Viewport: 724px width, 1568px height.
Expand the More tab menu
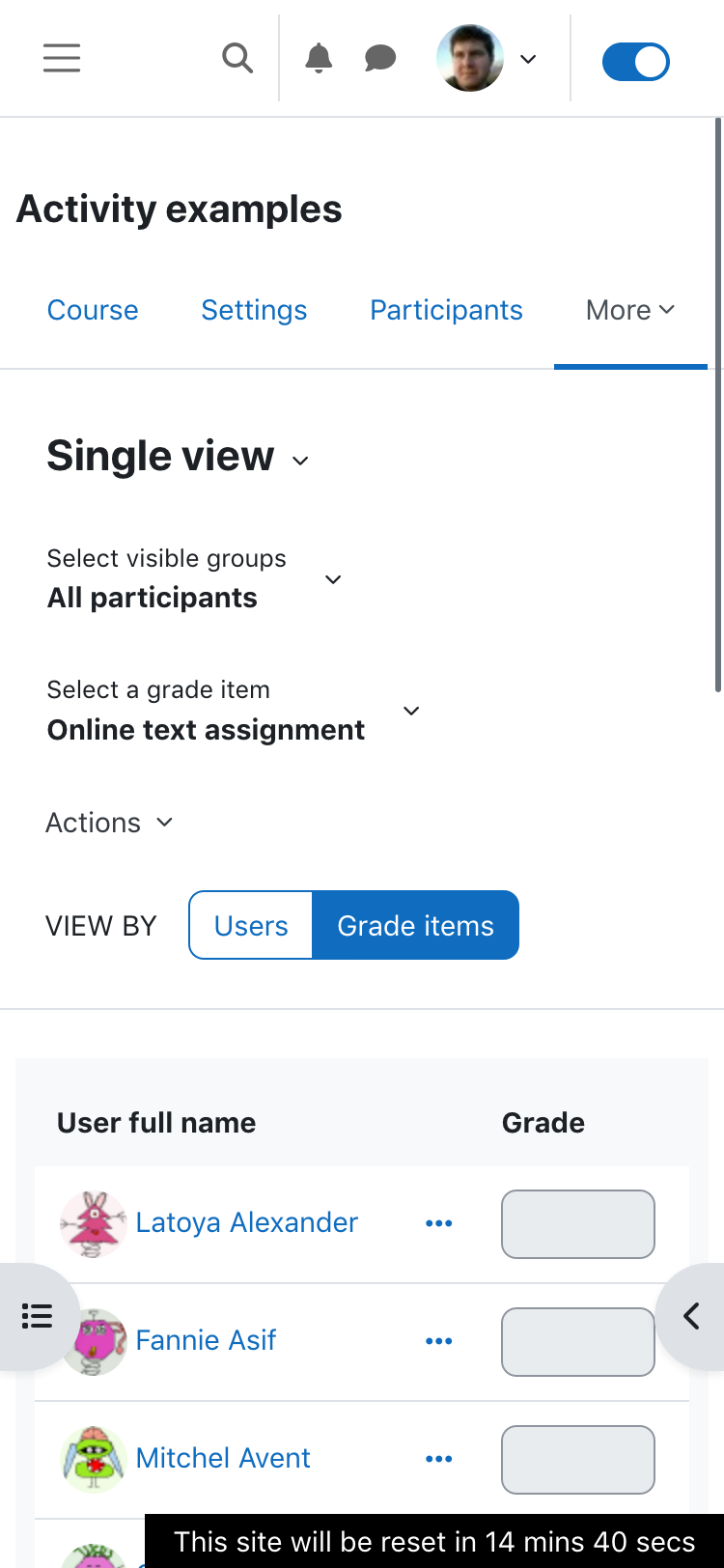point(630,310)
